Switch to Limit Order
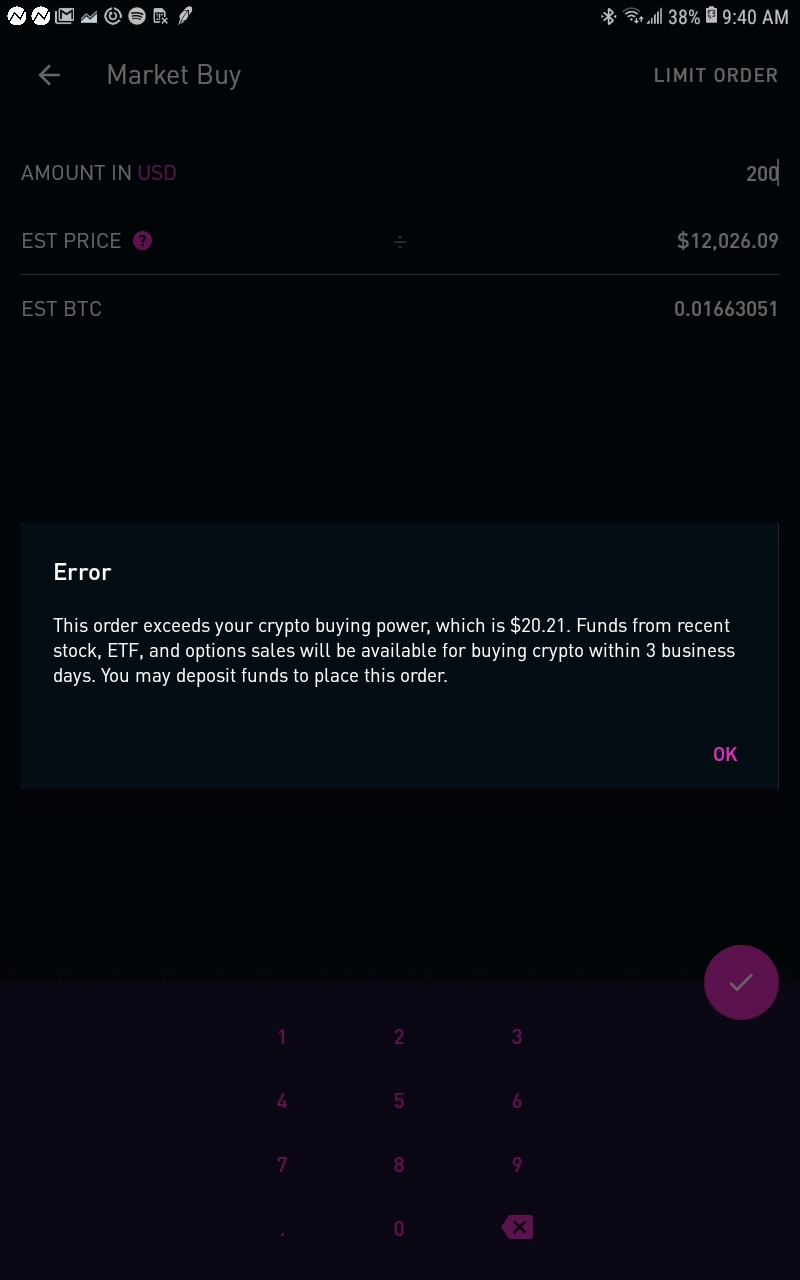Image resolution: width=800 pixels, height=1280 pixels. (x=715, y=75)
